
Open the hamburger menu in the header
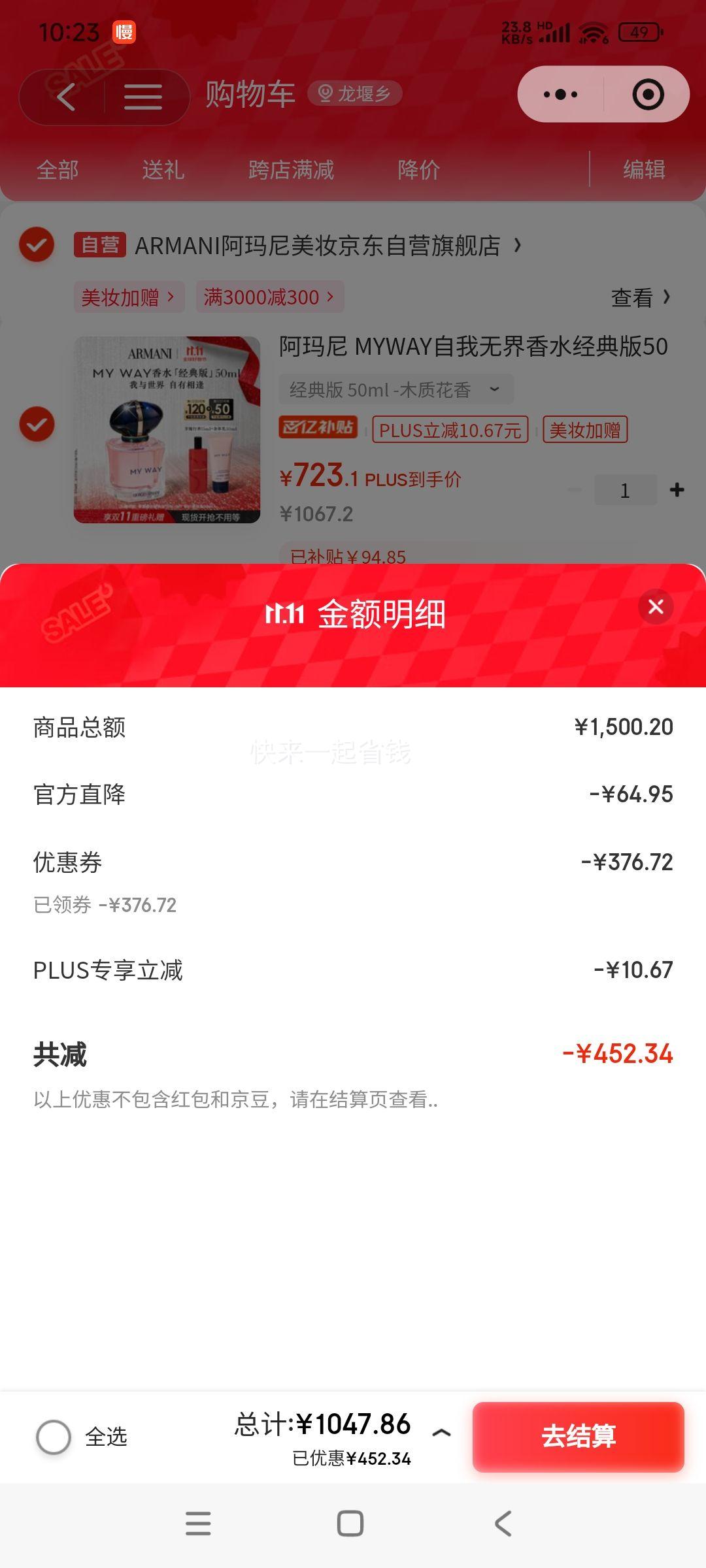143,97
